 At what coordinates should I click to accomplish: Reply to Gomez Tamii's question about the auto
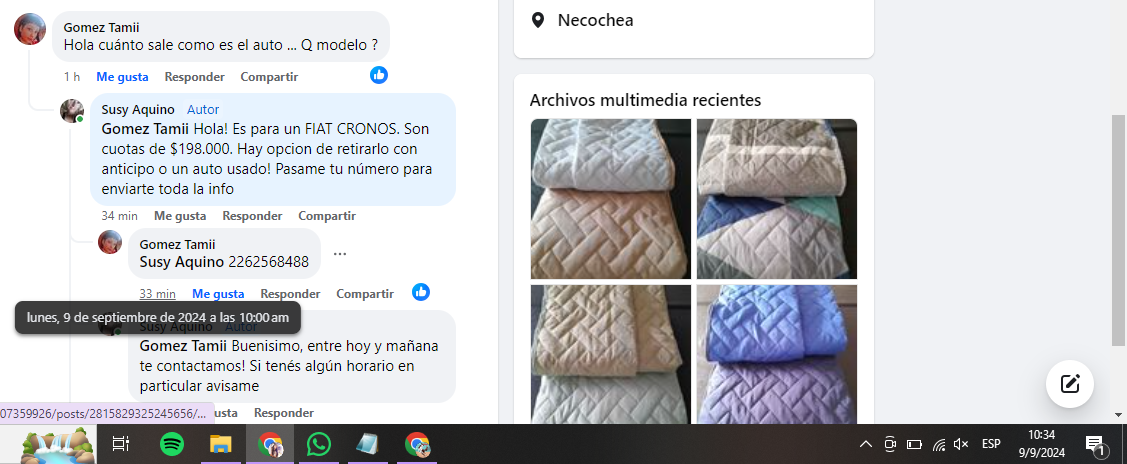click(x=194, y=77)
